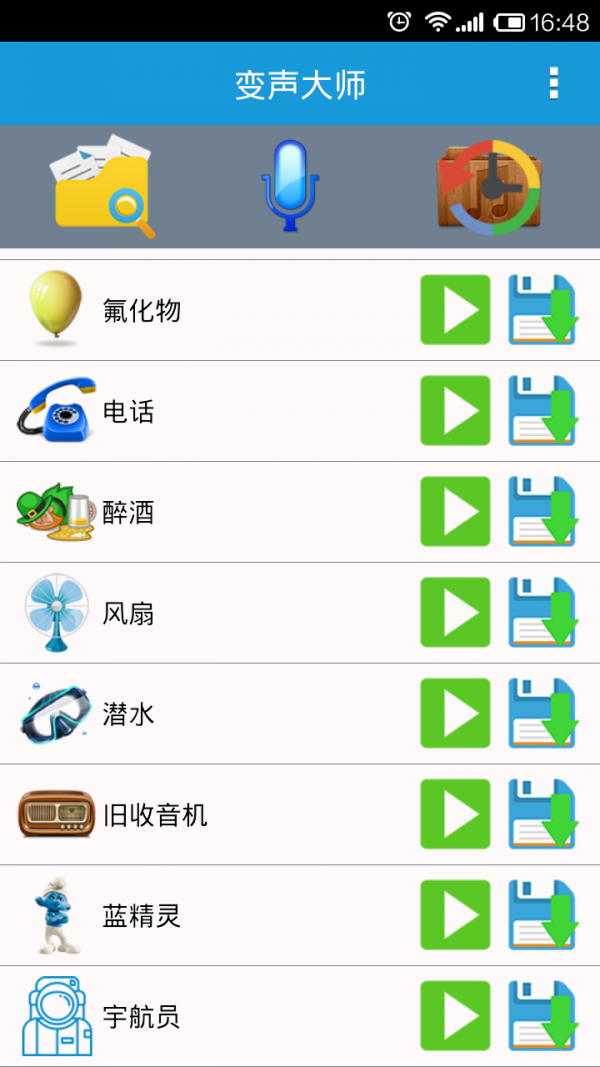
Task: Play the 风扇 voice effect
Action: click(455, 613)
